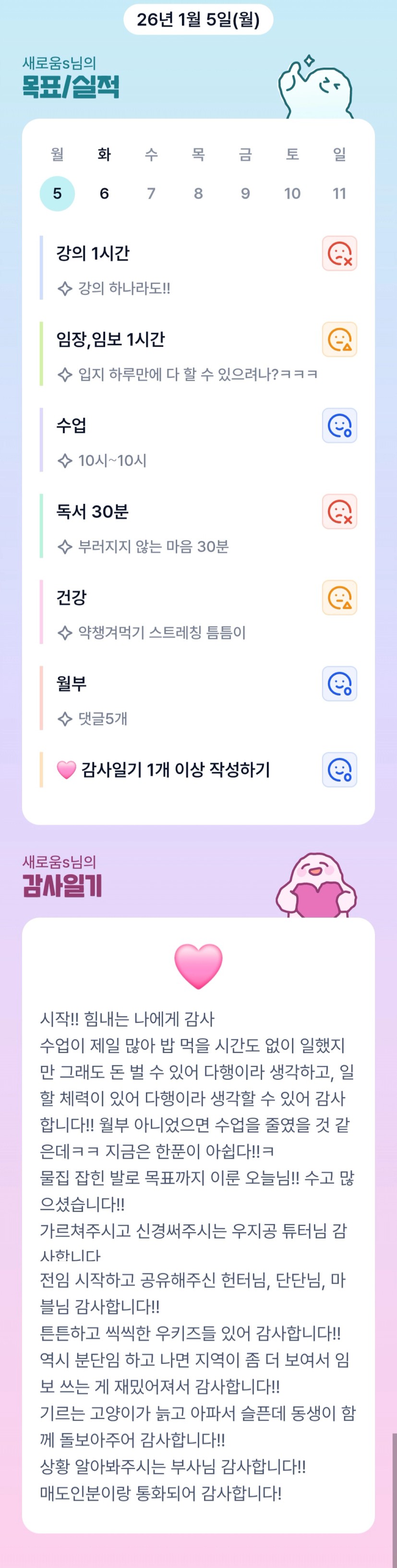Tap the status icon for 감사일기 1개 이상 작성하기
The width and height of the screenshot is (397, 1568).
339,770
